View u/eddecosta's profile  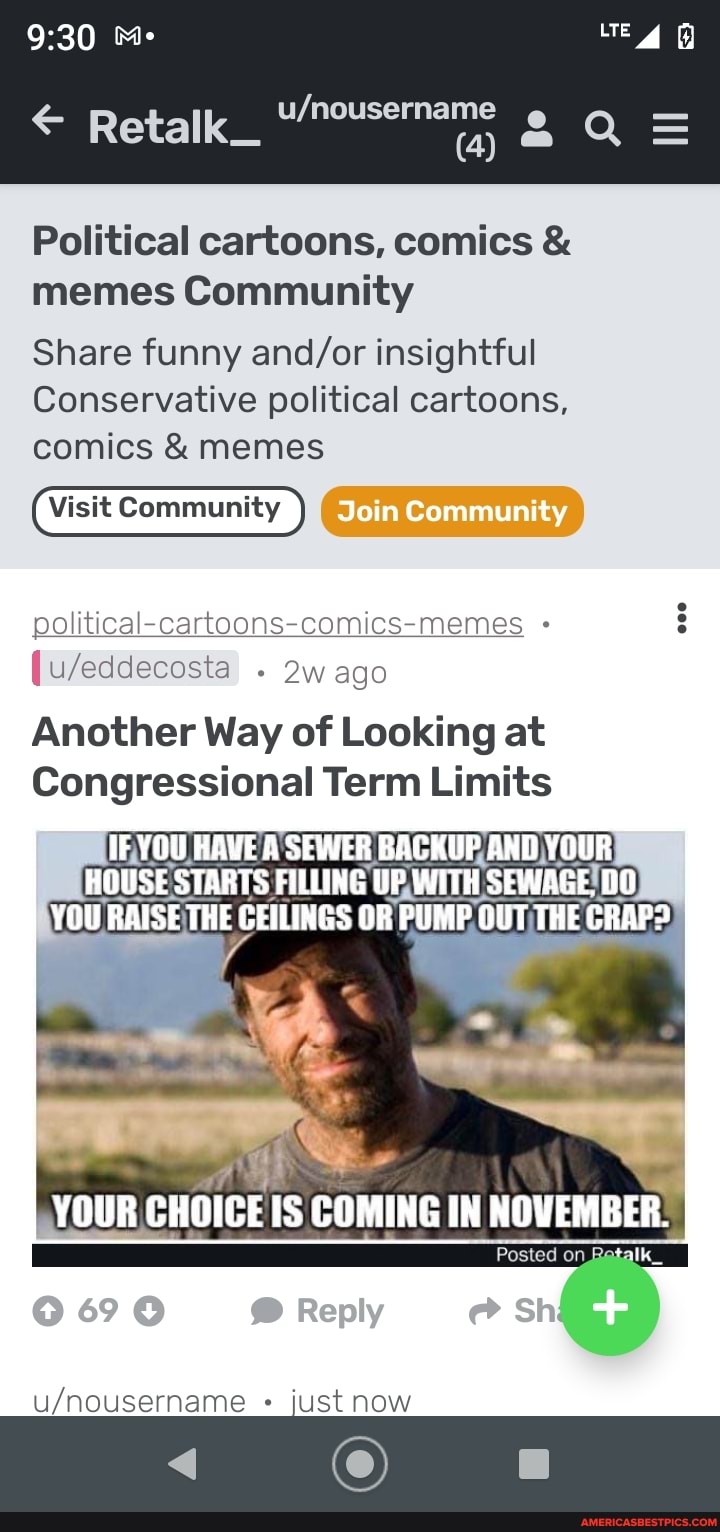coord(139,668)
